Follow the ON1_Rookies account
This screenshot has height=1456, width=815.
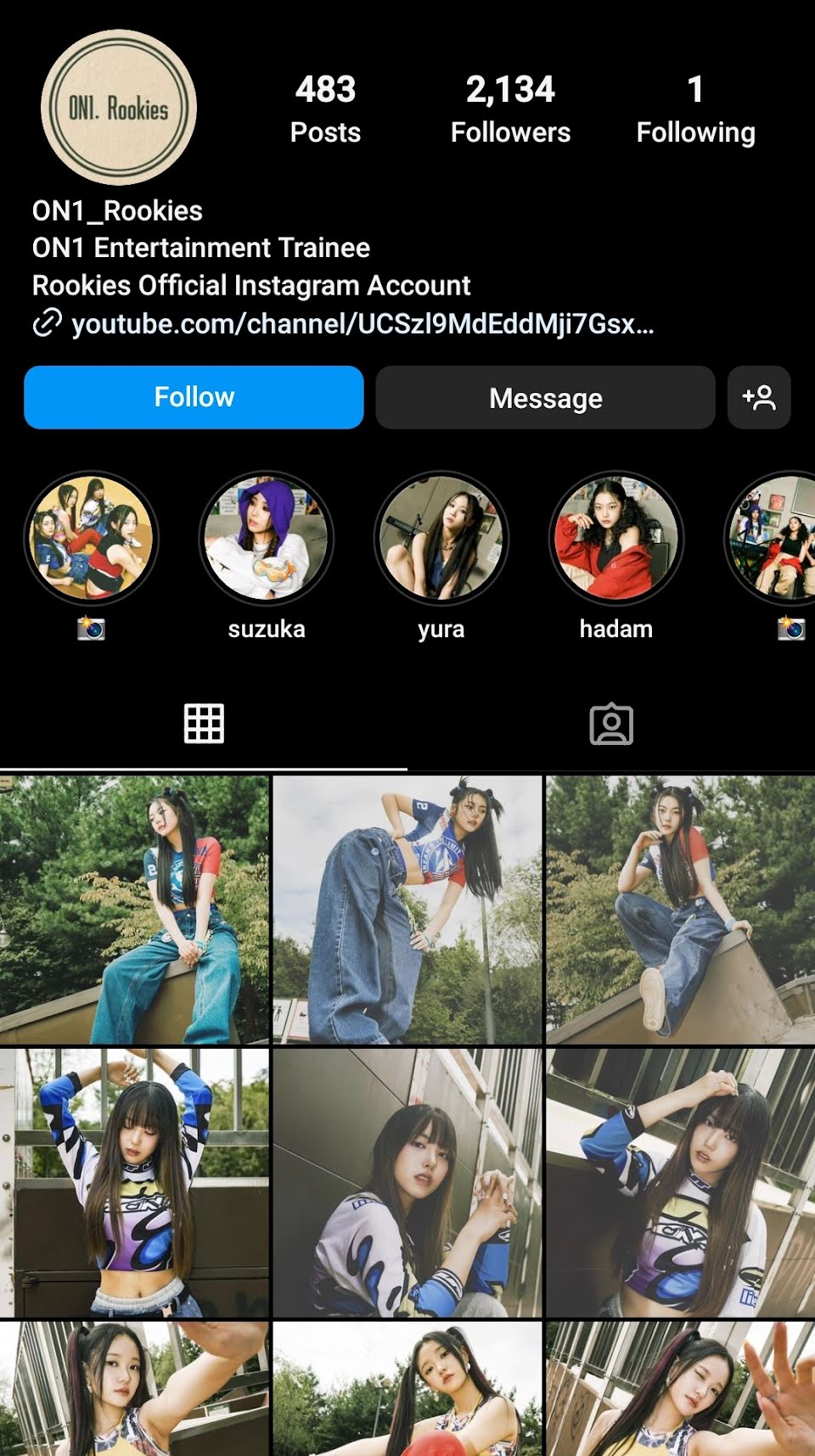pyautogui.click(x=194, y=397)
